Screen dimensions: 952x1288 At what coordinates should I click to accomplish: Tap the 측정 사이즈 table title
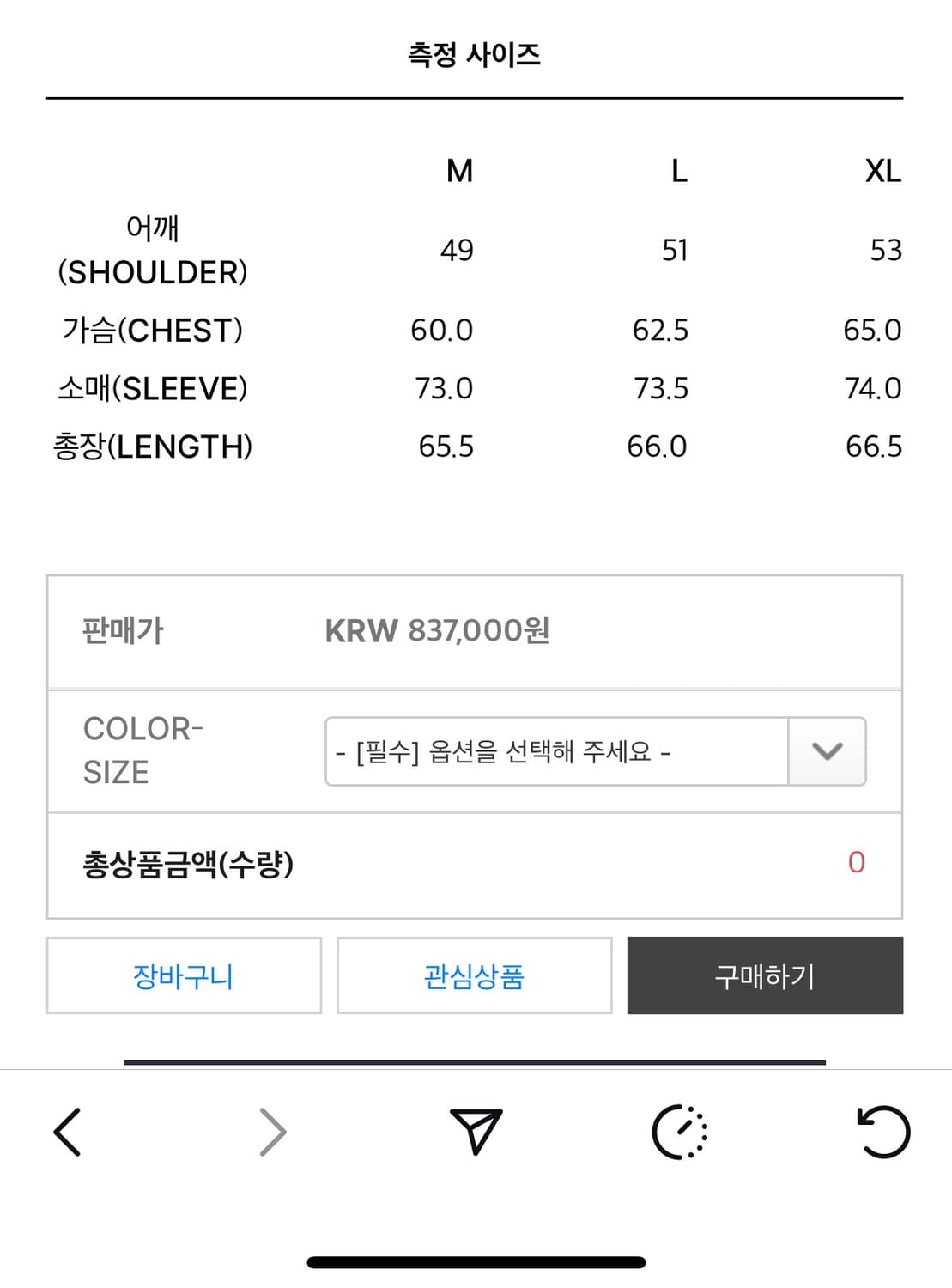tap(475, 53)
